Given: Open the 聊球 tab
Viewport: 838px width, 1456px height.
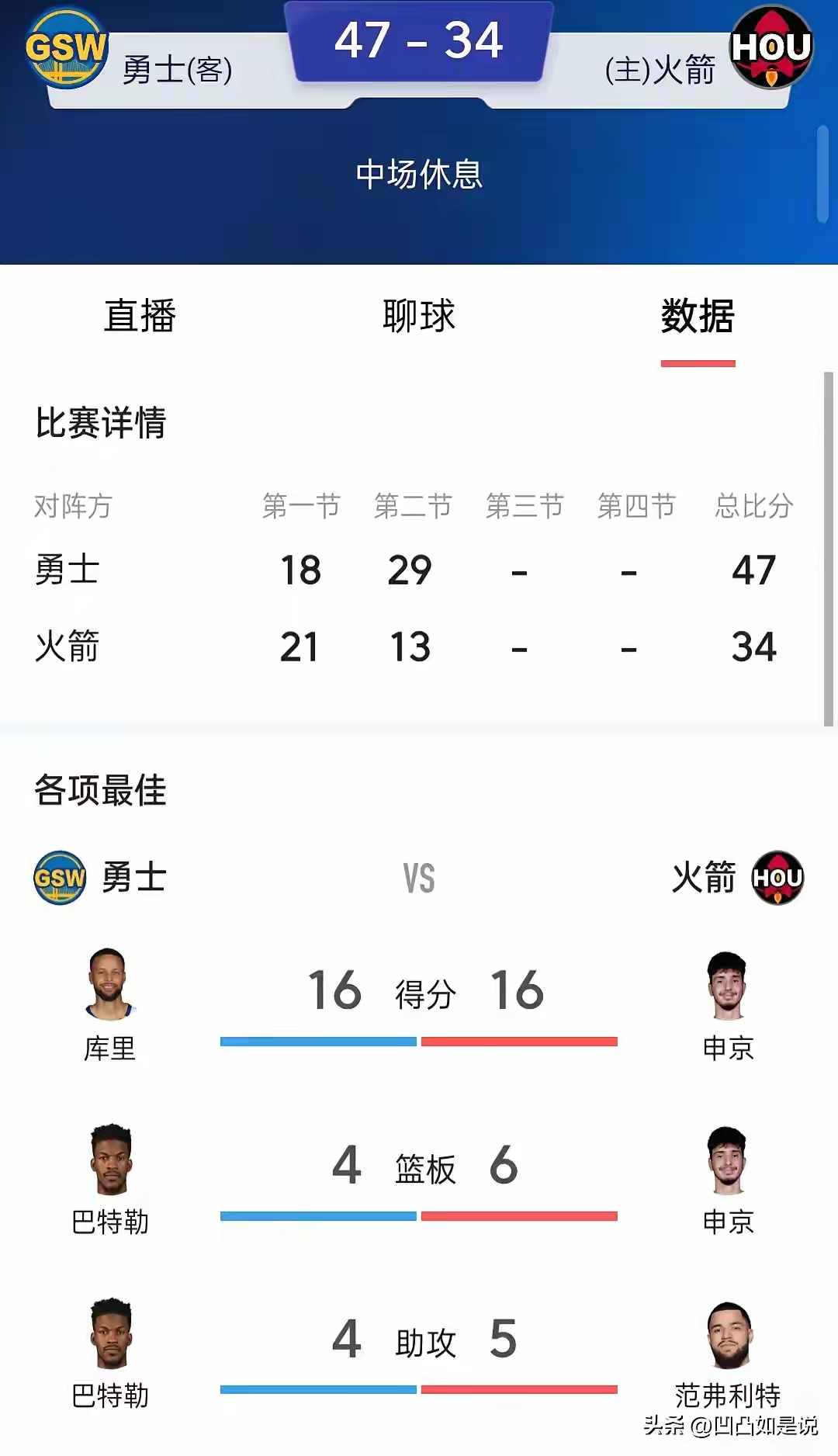Looking at the screenshot, I should (419, 316).
